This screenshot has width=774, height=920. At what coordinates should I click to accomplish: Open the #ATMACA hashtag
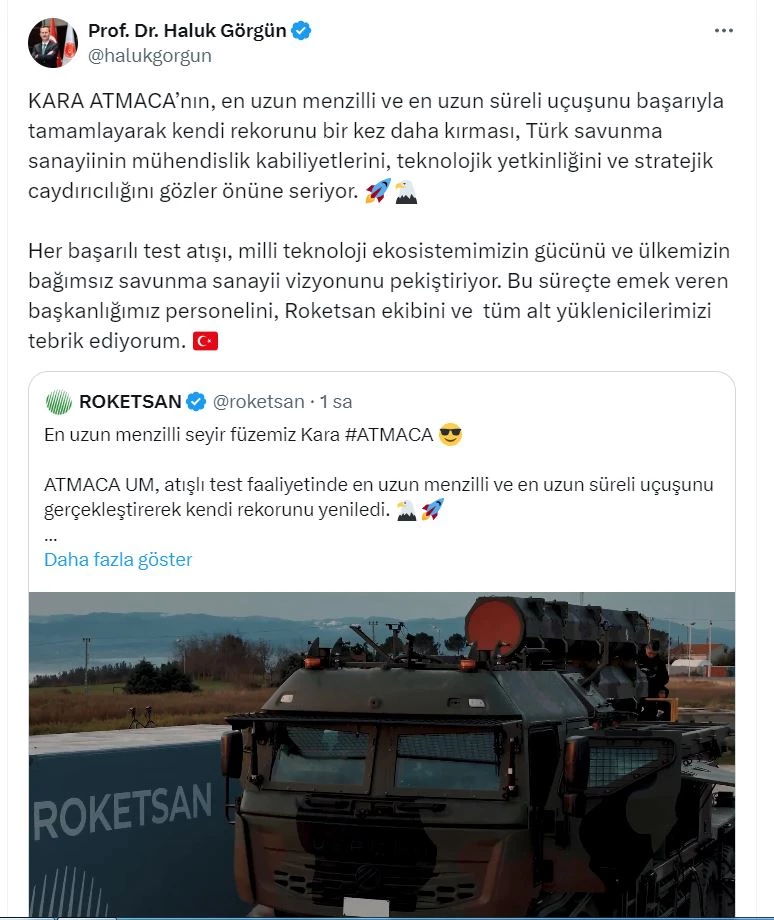[390, 435]
